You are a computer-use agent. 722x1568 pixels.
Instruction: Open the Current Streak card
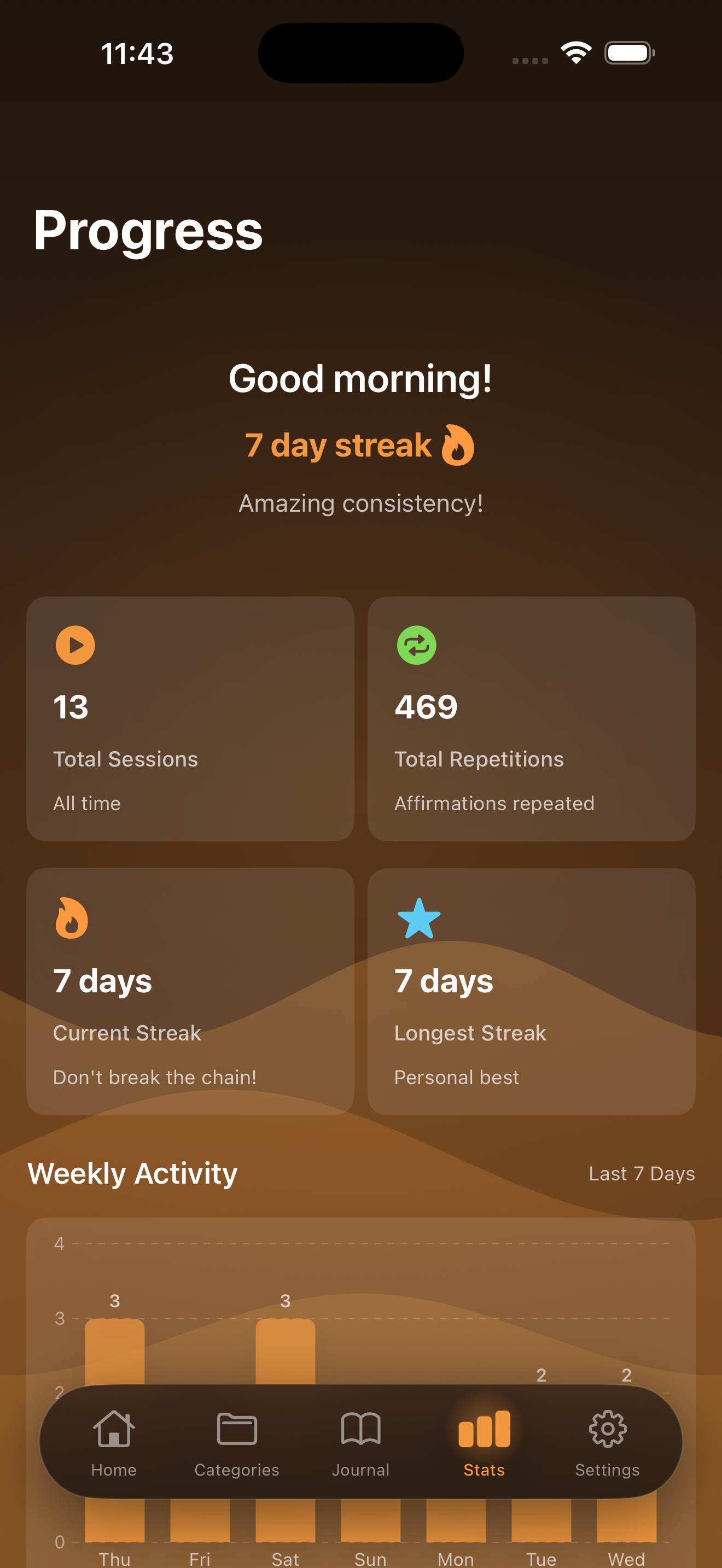pyautogui.click(x=190, y=991)
